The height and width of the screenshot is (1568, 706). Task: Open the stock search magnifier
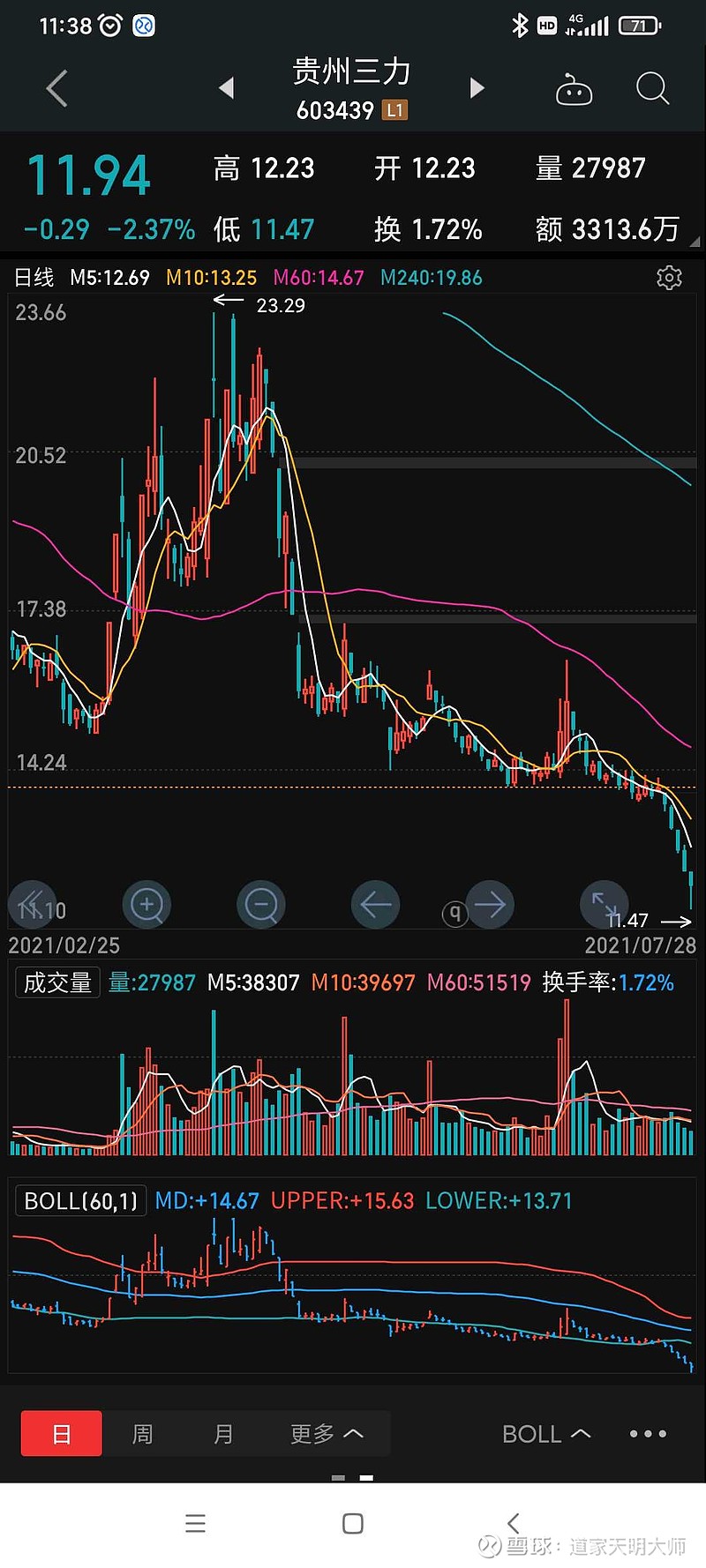652,88
